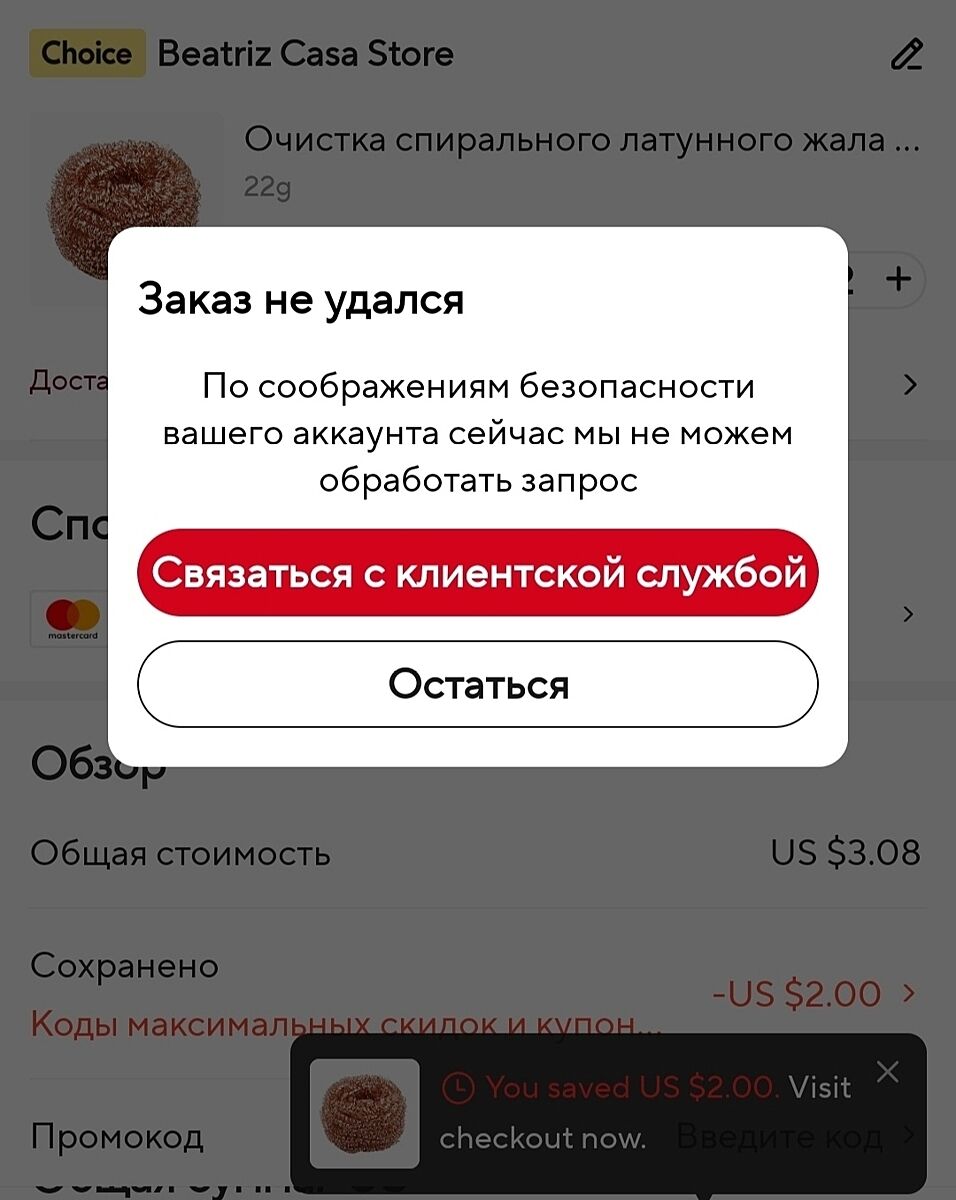Open delivery options chevron
This screenshot has height=1200, width=956.
[909, 385]
